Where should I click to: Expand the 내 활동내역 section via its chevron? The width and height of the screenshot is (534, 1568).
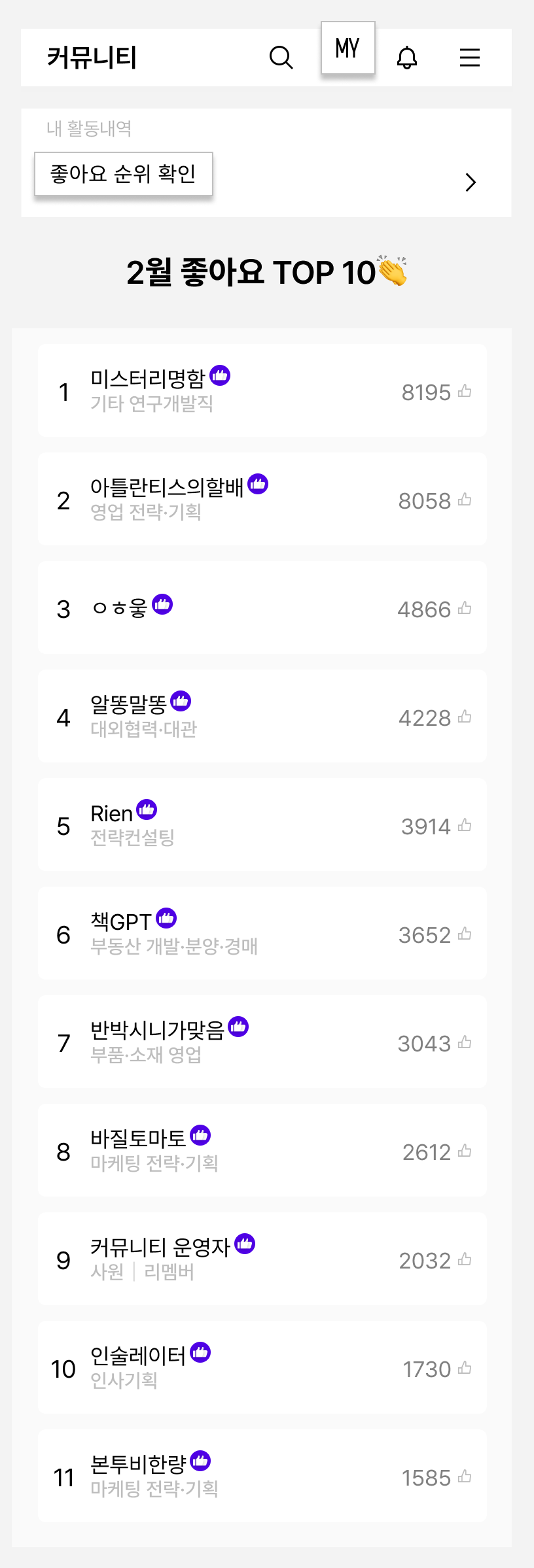point(470,183)
